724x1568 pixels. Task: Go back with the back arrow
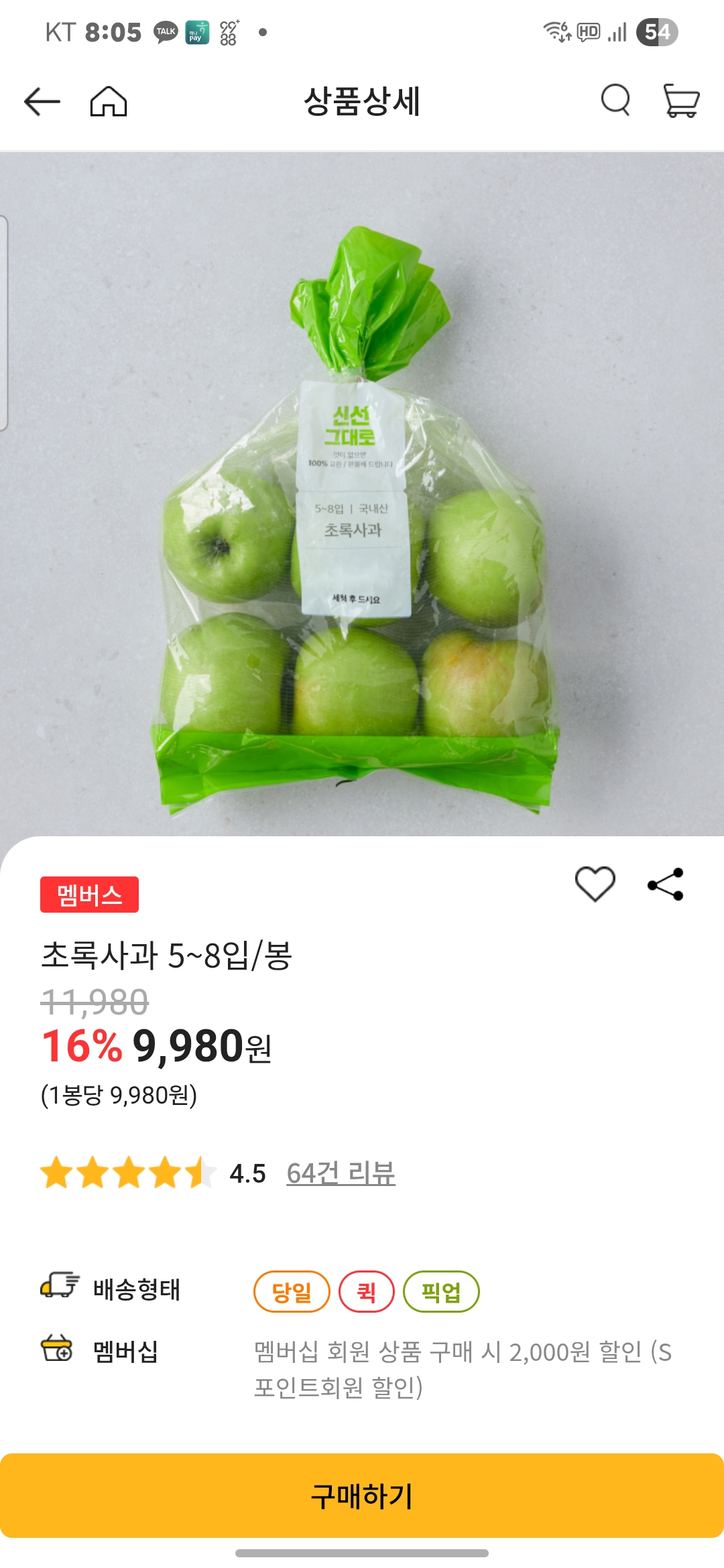point(42,102)
